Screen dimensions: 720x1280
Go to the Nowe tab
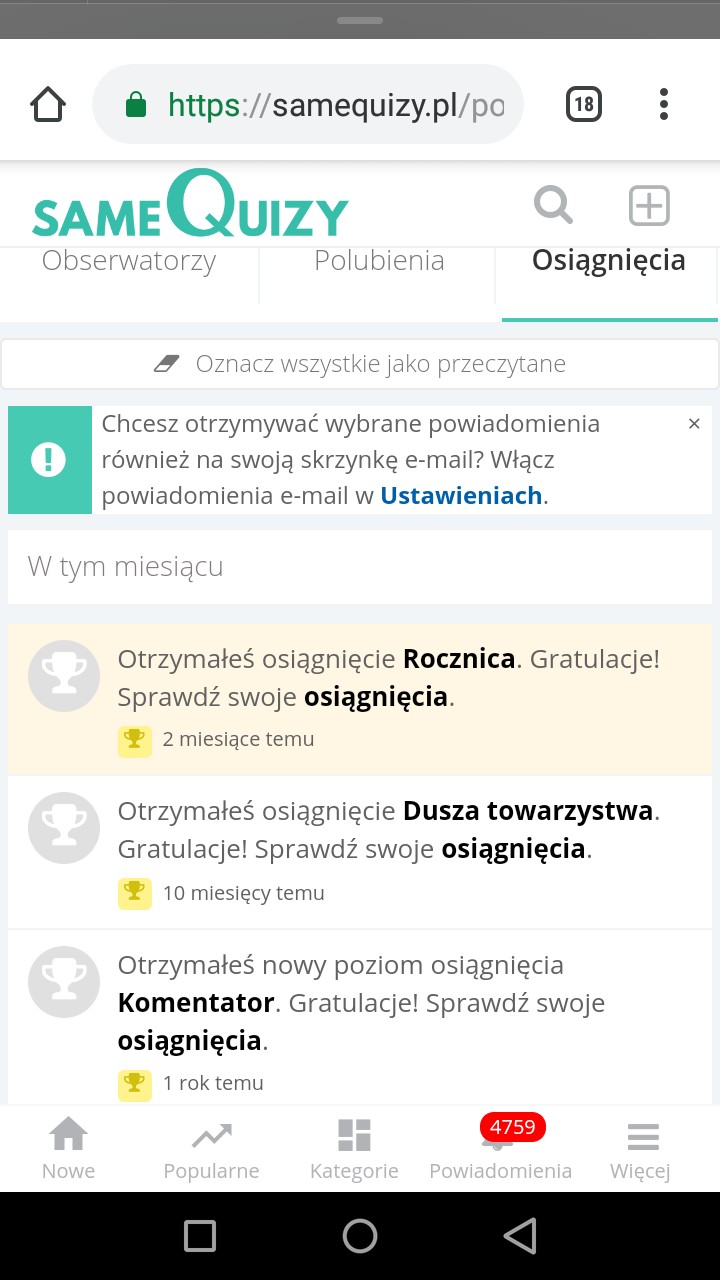(68, 1150)
